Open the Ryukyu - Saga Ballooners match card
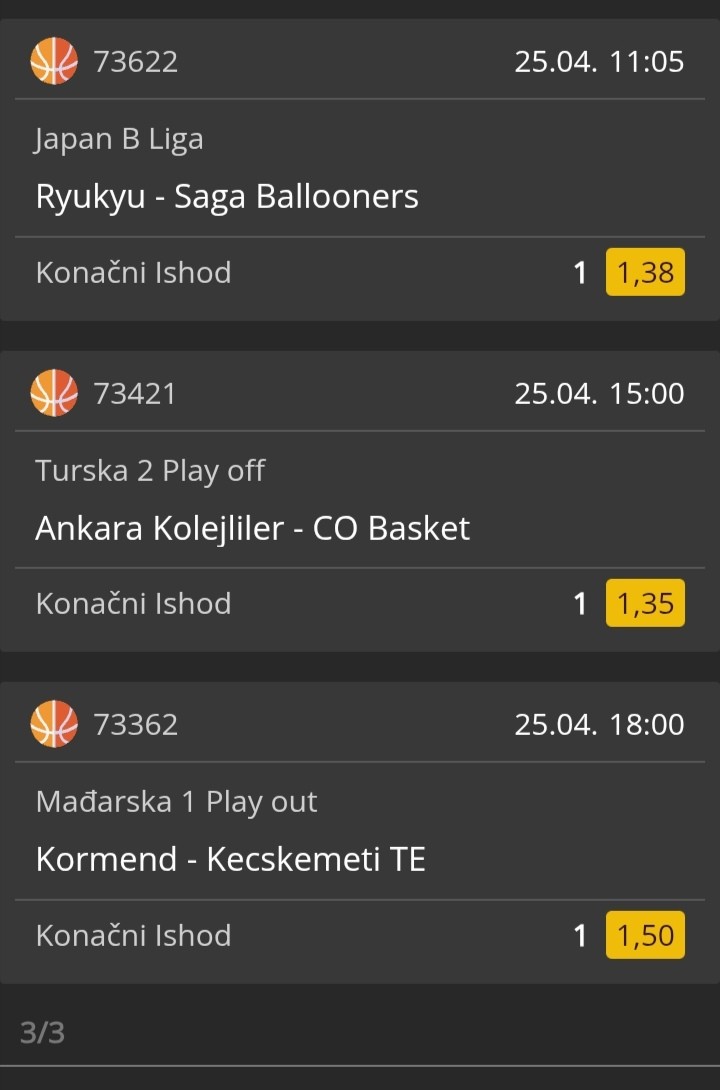Image resolution: width=720 pixels, height=1090 pixels. coord(227,196)
